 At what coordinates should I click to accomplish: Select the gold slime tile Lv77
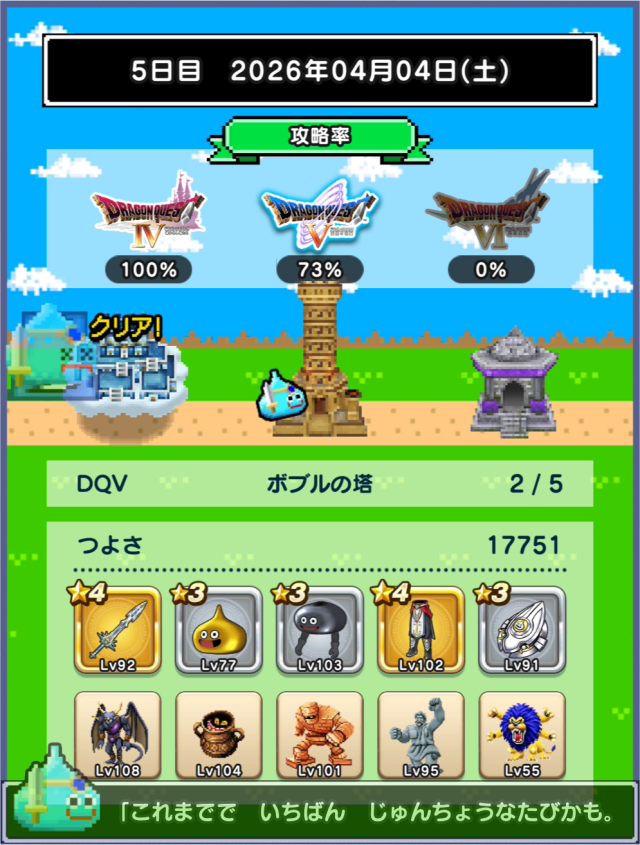pos(219,631)
